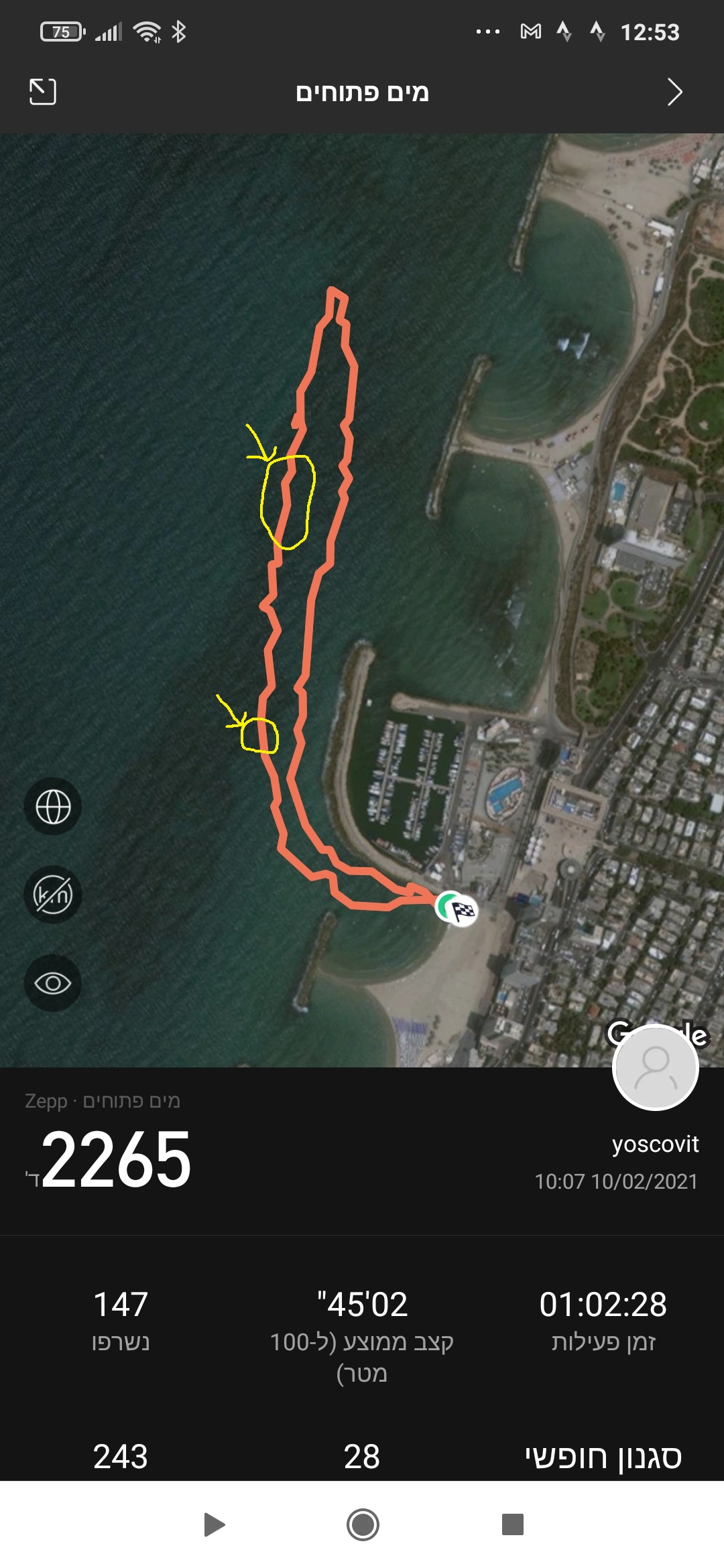The height and width of the screenshot is (1568, 724).
Task: Tap the eye icon to toggle route visibility
Action: (x=53, y=983)
